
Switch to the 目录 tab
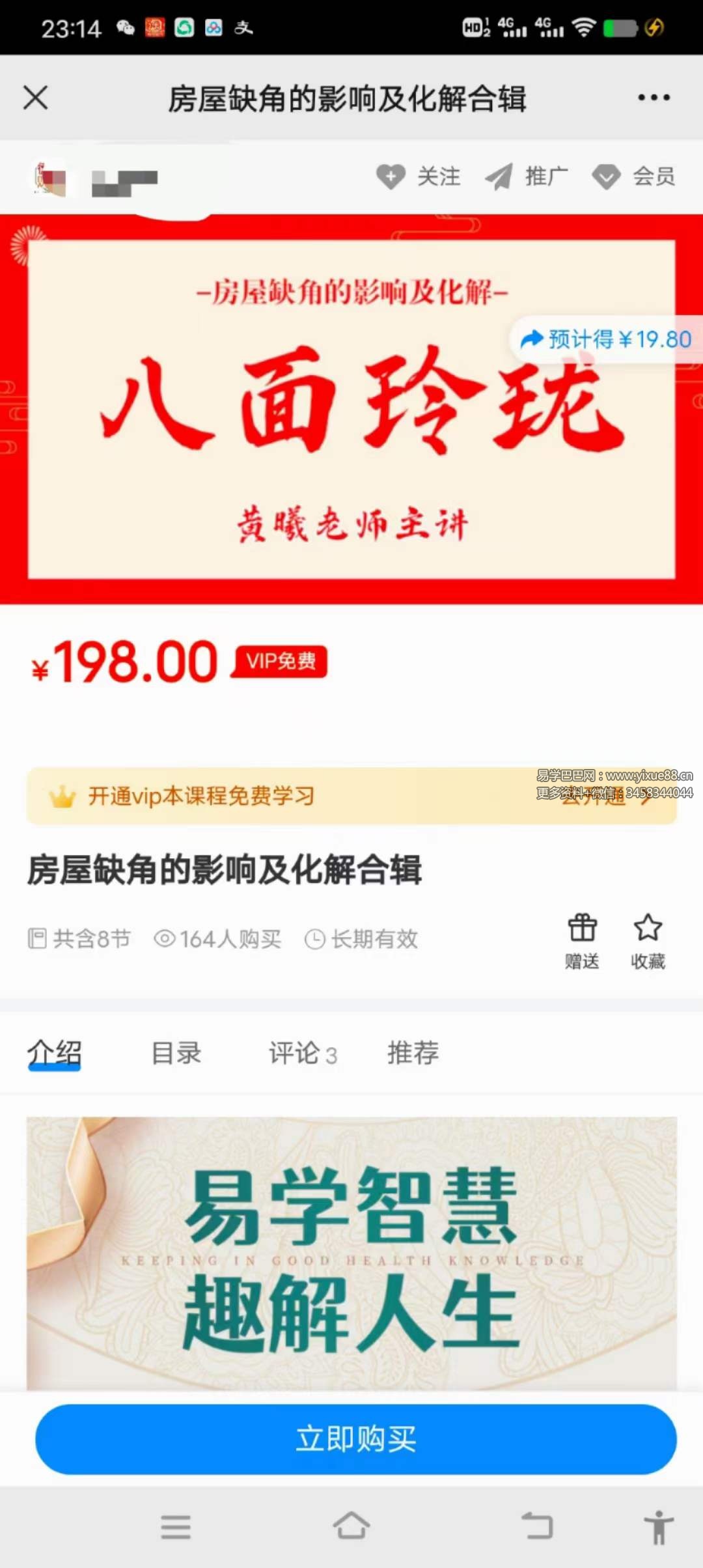click(176, 1054)
